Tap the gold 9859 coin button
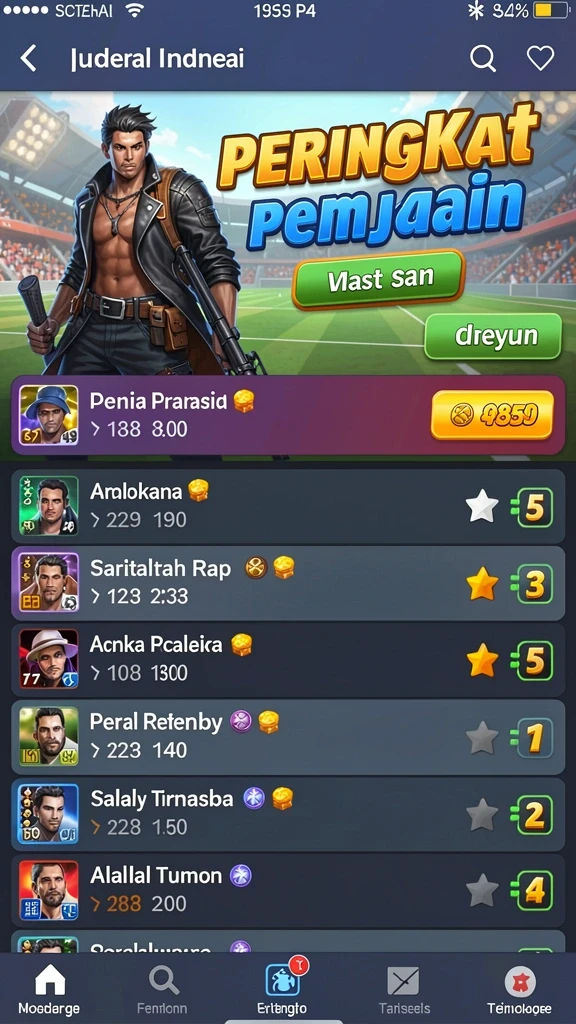The height and width of the screenshot is (1024, 576). 492,415
